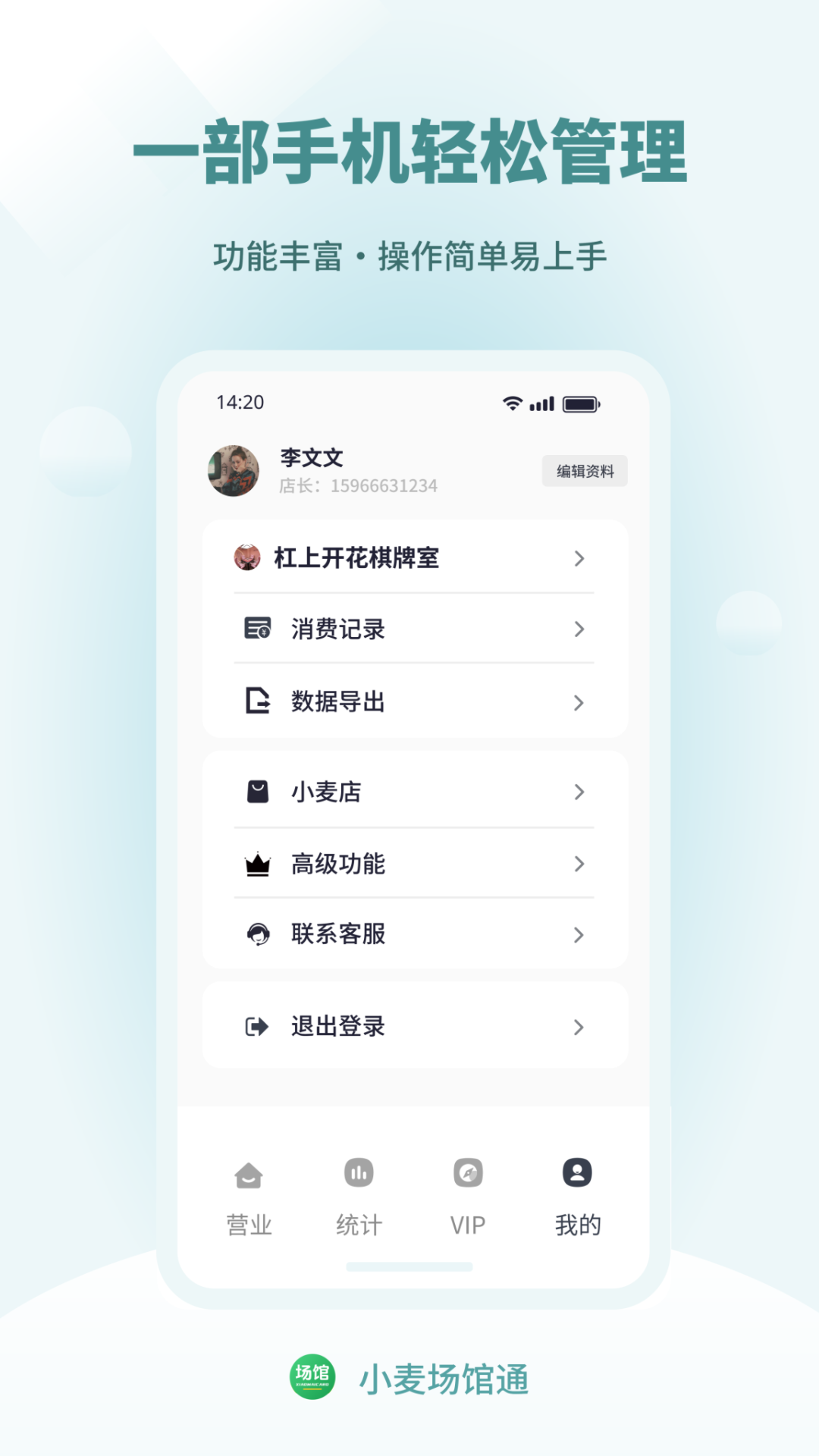The height and width of the screenshot is (1456, 819).
Task: Click the 我的 profile icon
Action: click(x=578, y=1172)
